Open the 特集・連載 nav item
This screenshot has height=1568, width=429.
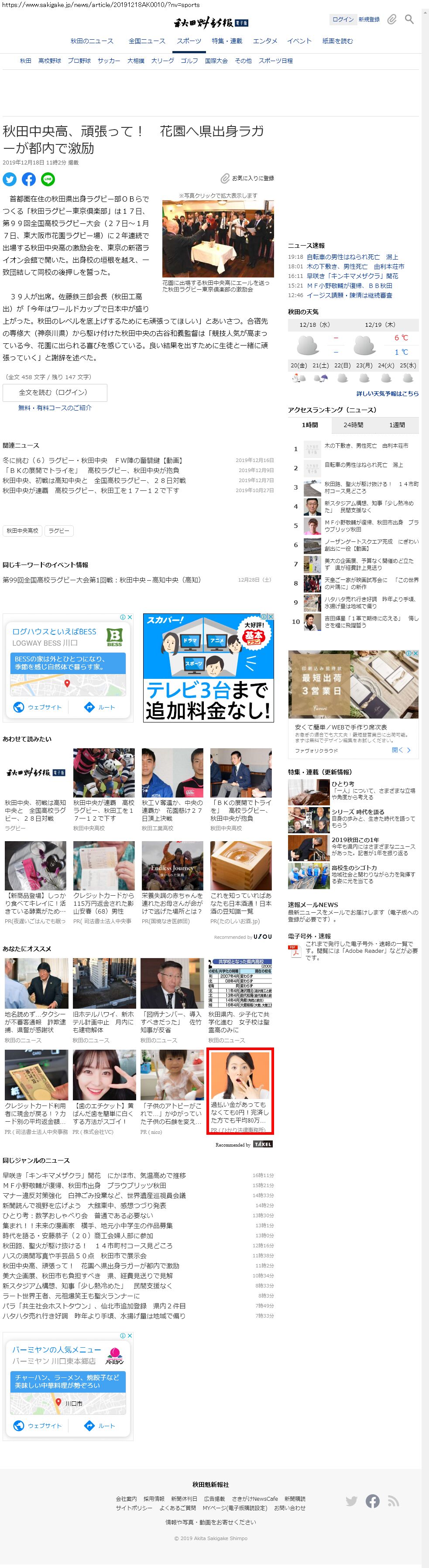[227, 41]
